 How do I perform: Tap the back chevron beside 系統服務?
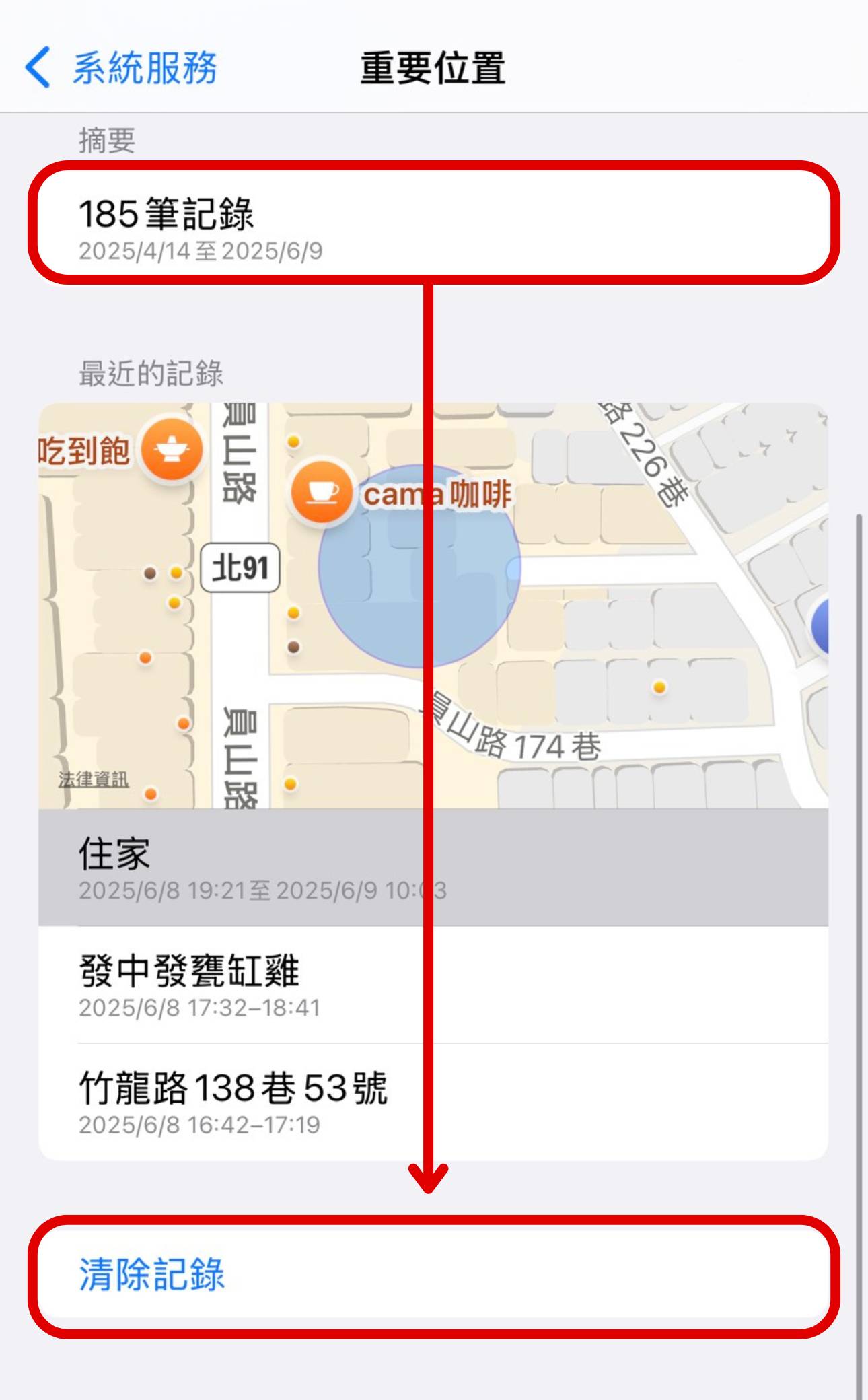coord(38,67)
